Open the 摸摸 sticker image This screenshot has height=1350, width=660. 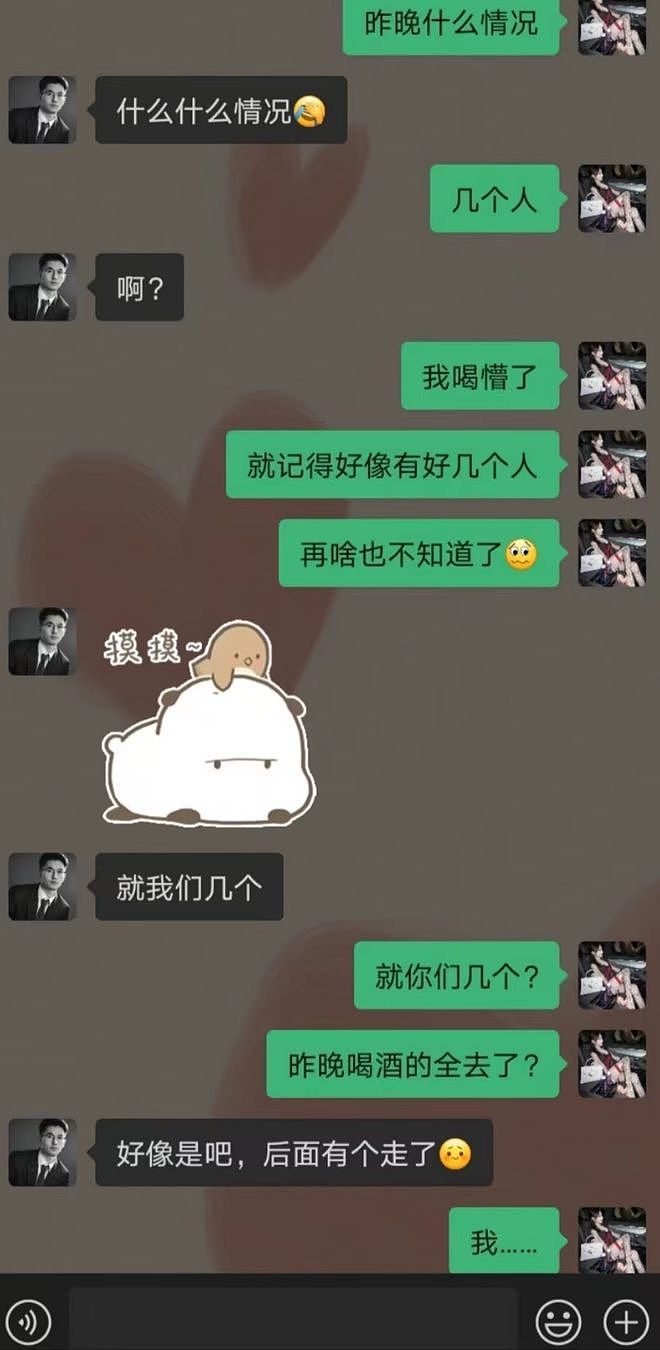coord(208,726)
